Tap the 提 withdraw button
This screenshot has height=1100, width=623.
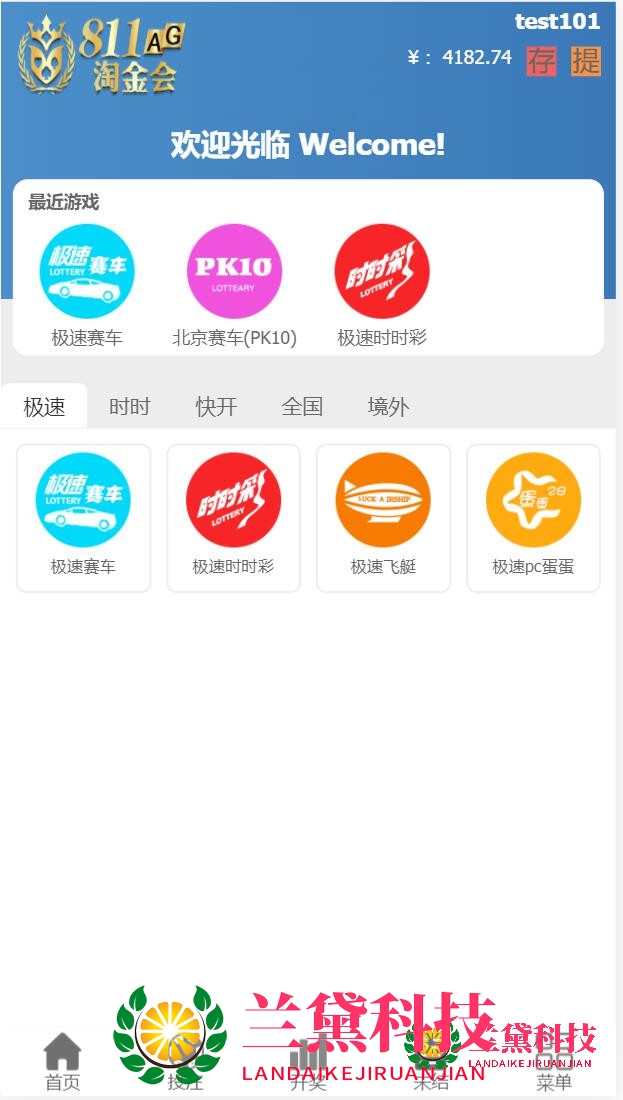(586, 61)
